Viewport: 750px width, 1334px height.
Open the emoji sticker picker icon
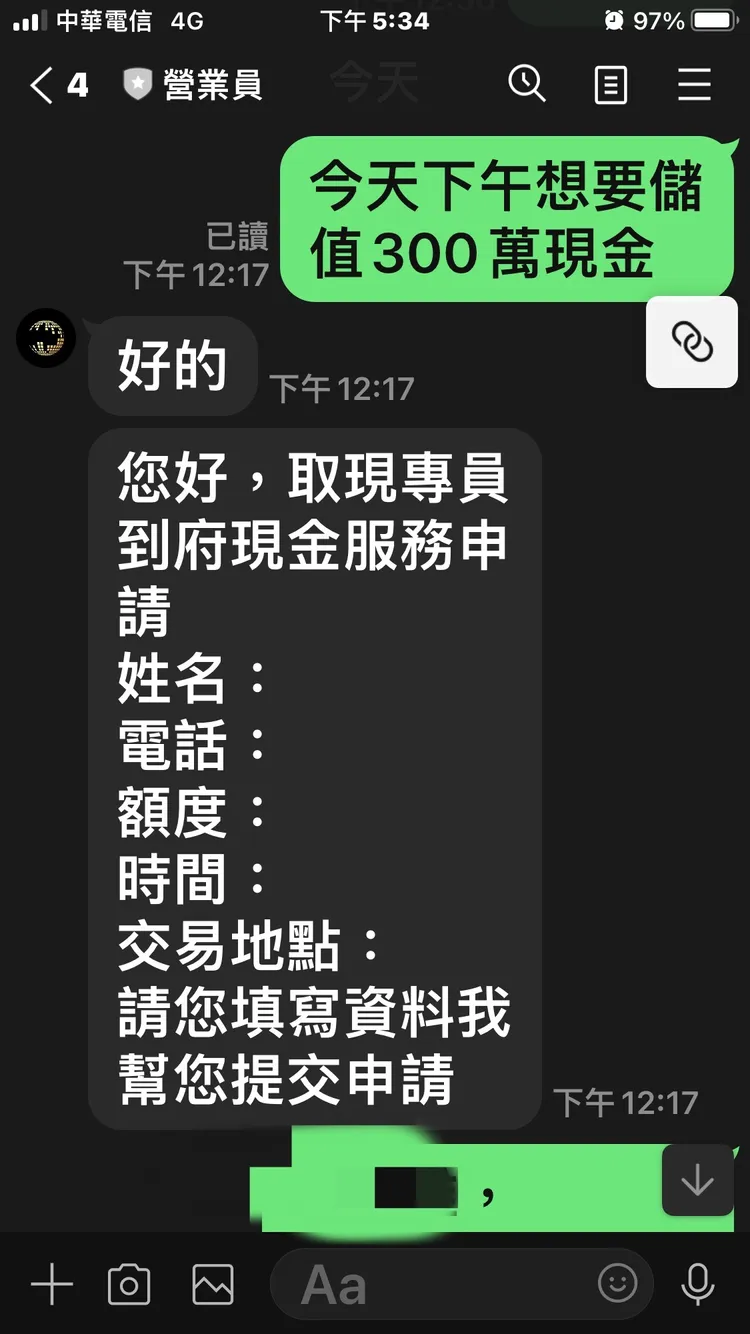(619, 1285)
